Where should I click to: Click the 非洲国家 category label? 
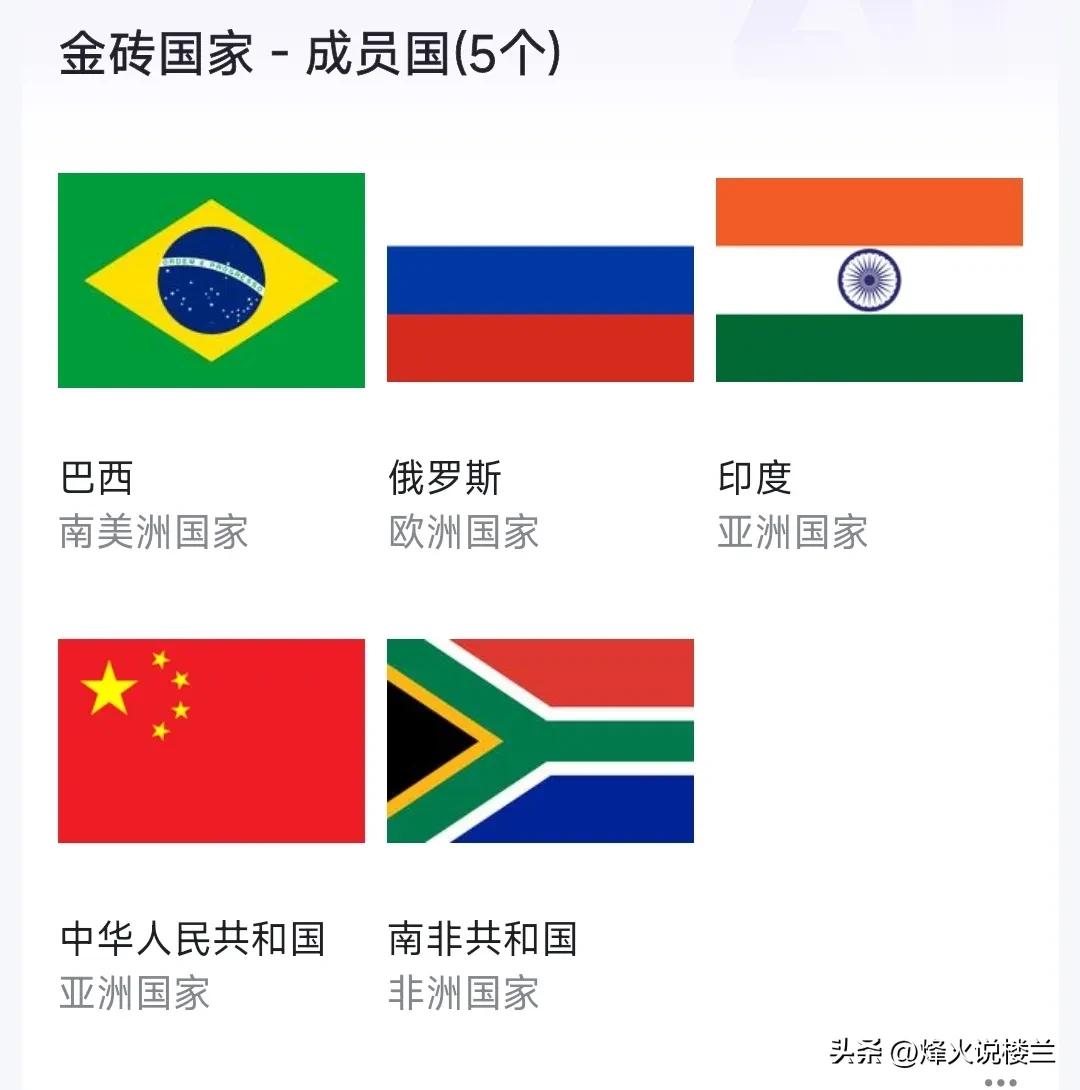(x=463, y=994)
